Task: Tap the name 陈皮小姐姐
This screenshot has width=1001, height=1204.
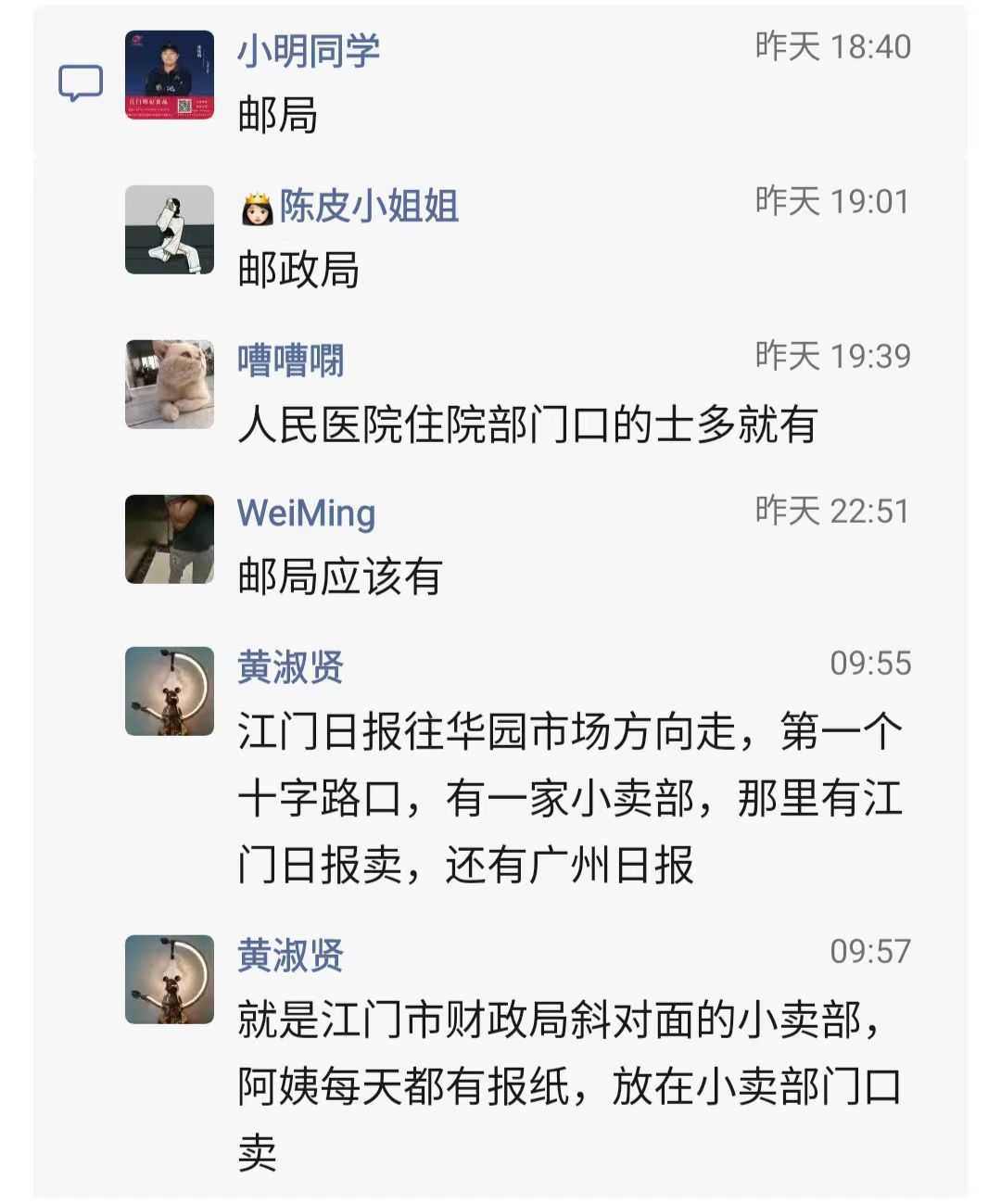Action: pyautogui.click(x=369, y=206)
